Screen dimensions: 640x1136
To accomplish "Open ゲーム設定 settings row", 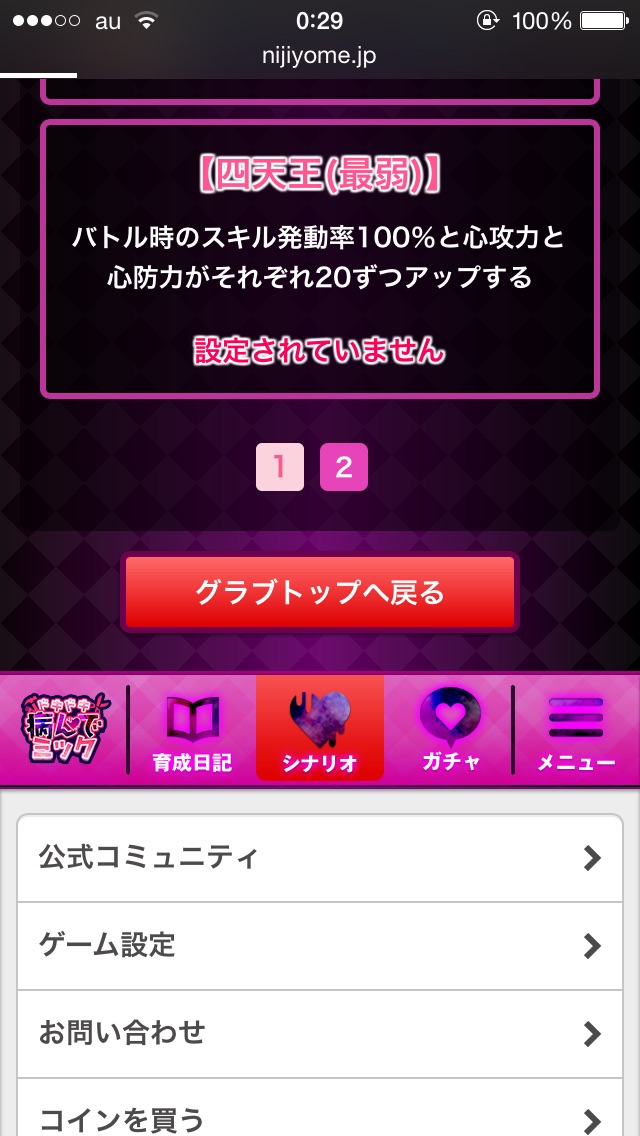I will (320, 945).
